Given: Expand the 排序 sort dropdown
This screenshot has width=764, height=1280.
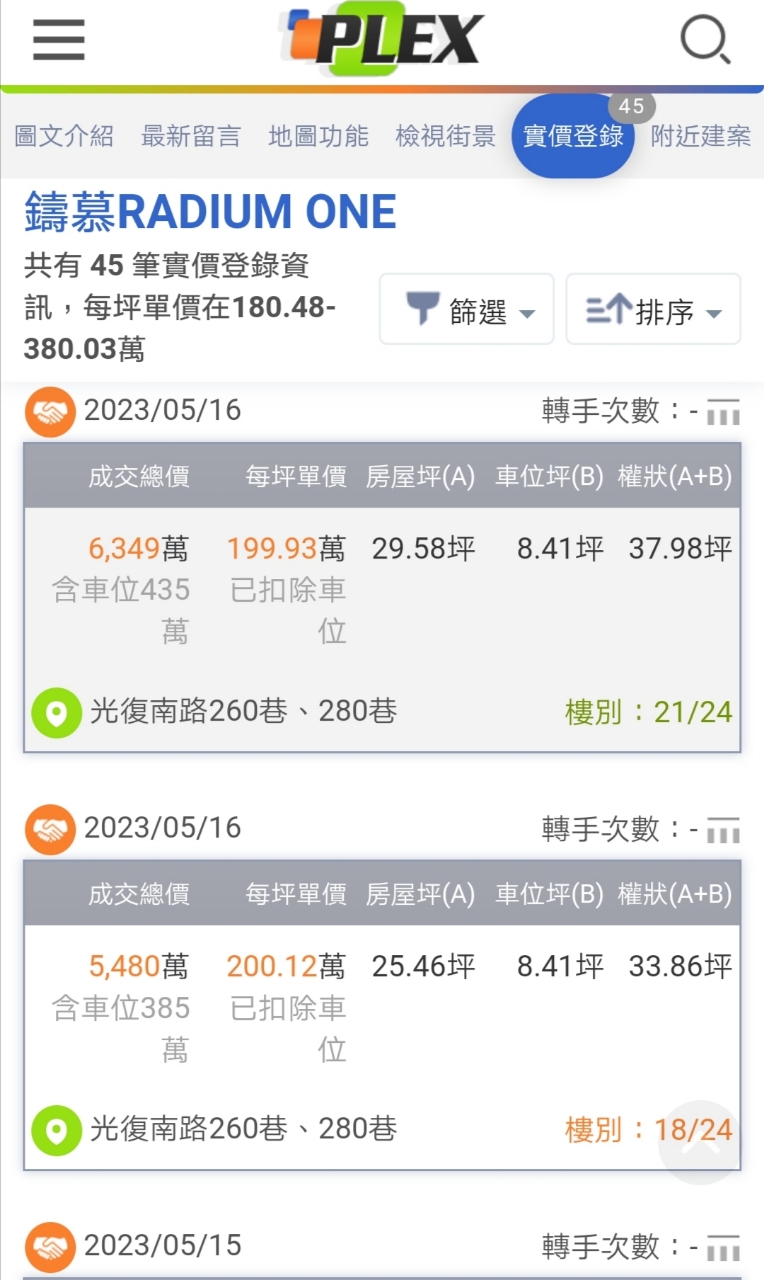Looking at the screenshot, I should [x=653, y=309].
